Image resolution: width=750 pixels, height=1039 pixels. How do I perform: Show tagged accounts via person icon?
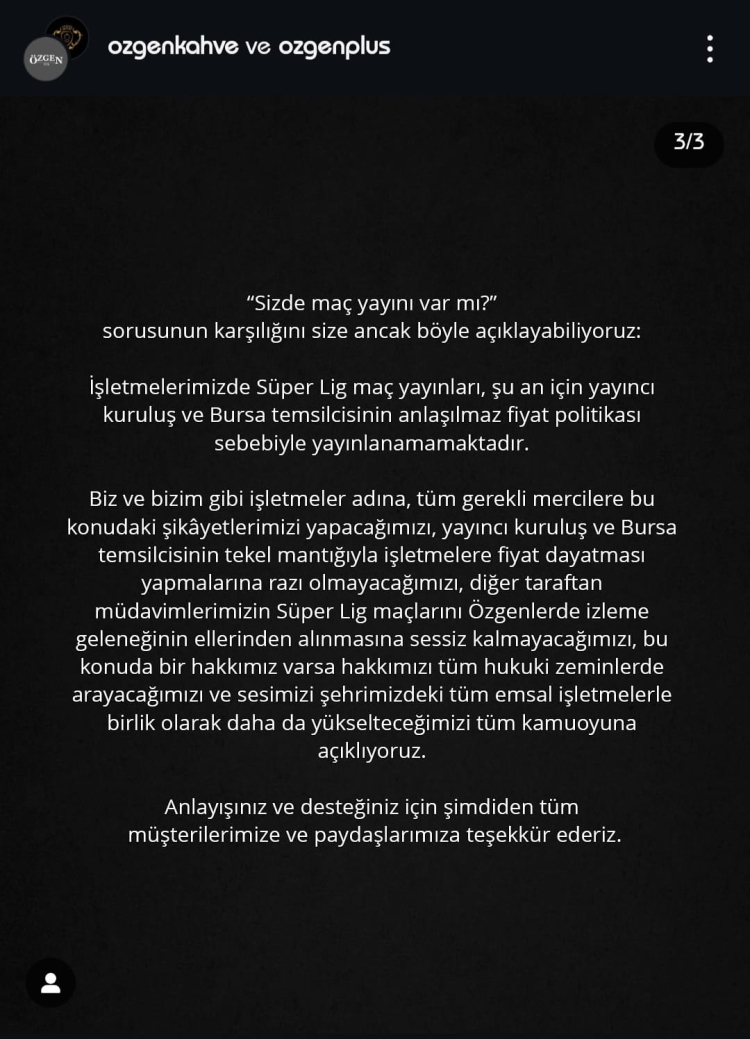pyautogui.click(x=50, y=982)
